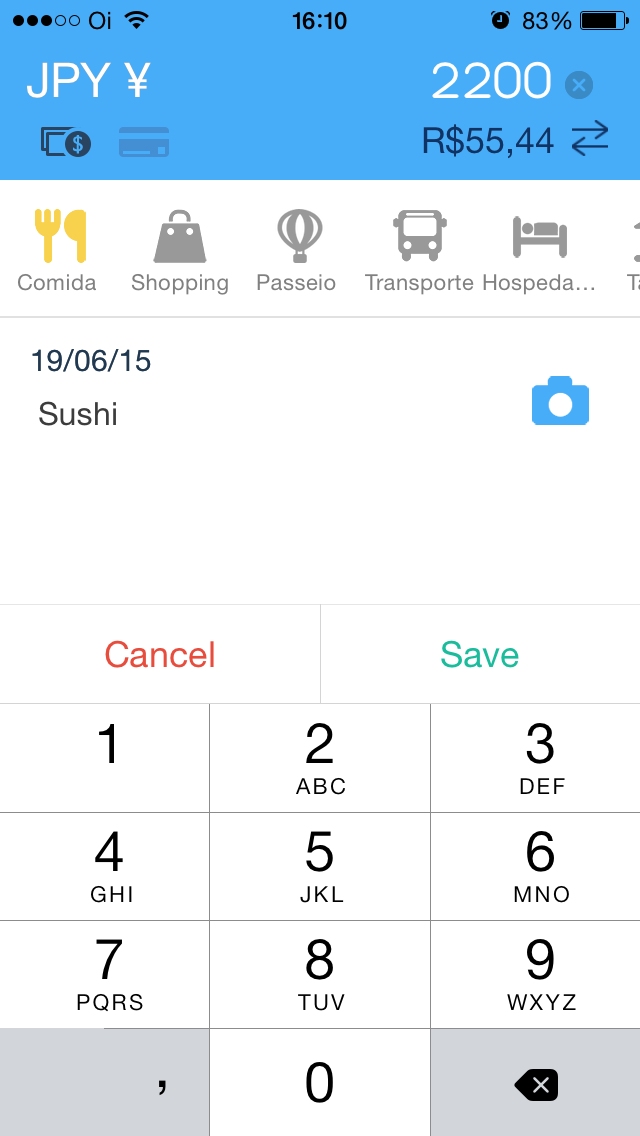Delete last digit with the backspace key

tap(536, 1084)
